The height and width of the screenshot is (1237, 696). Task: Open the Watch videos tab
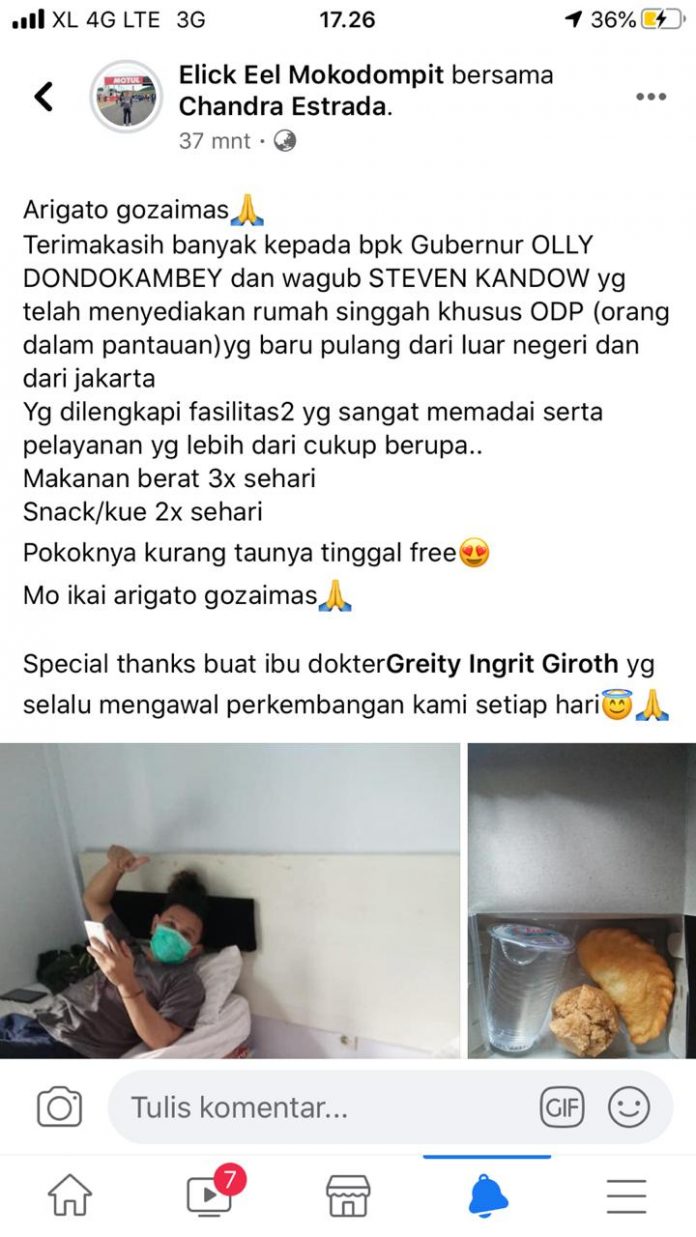point(210,1194)
